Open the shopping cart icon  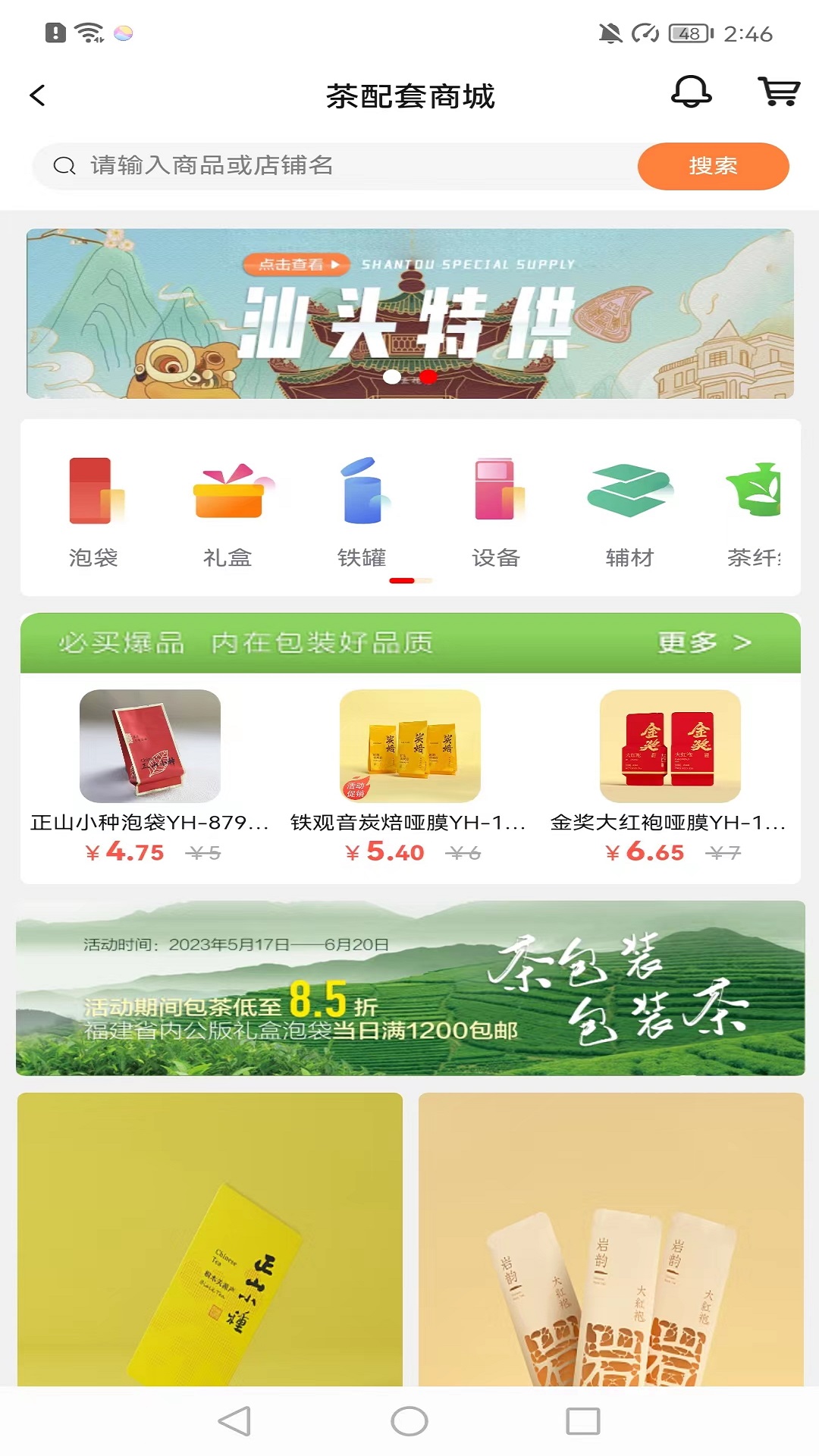(x=778, y=94)
